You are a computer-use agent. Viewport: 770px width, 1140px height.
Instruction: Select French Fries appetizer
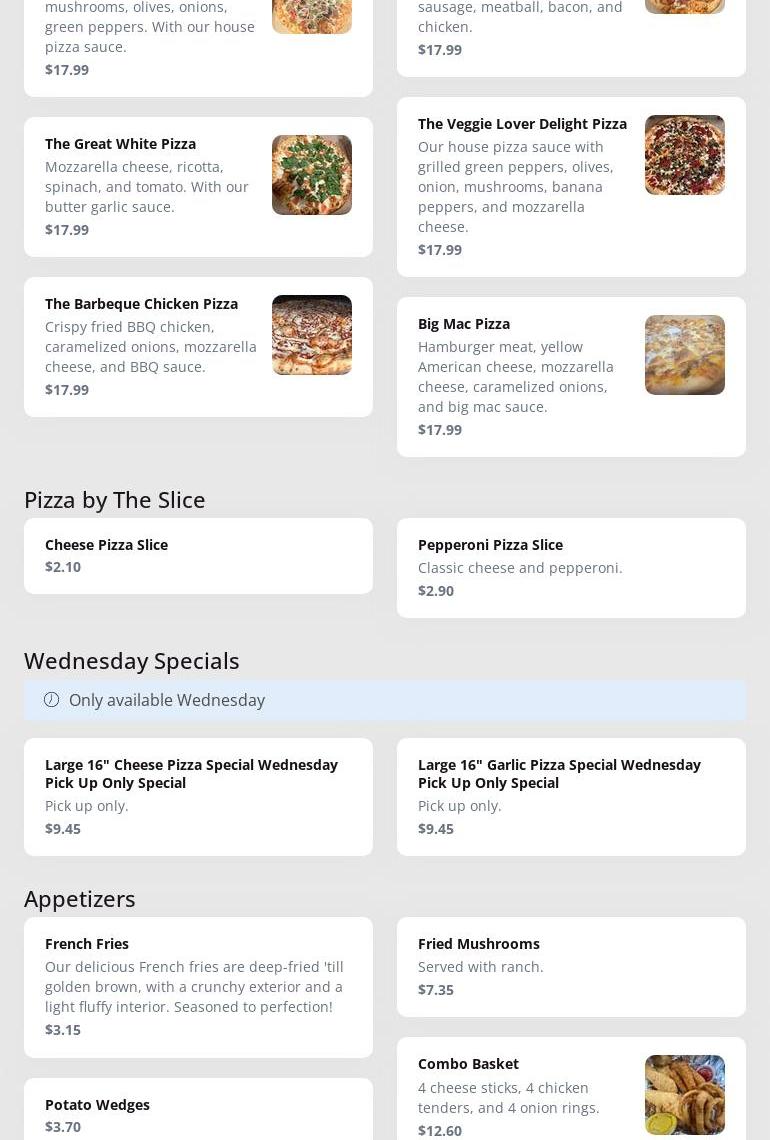pyautogui.click(x=198, y=987)
